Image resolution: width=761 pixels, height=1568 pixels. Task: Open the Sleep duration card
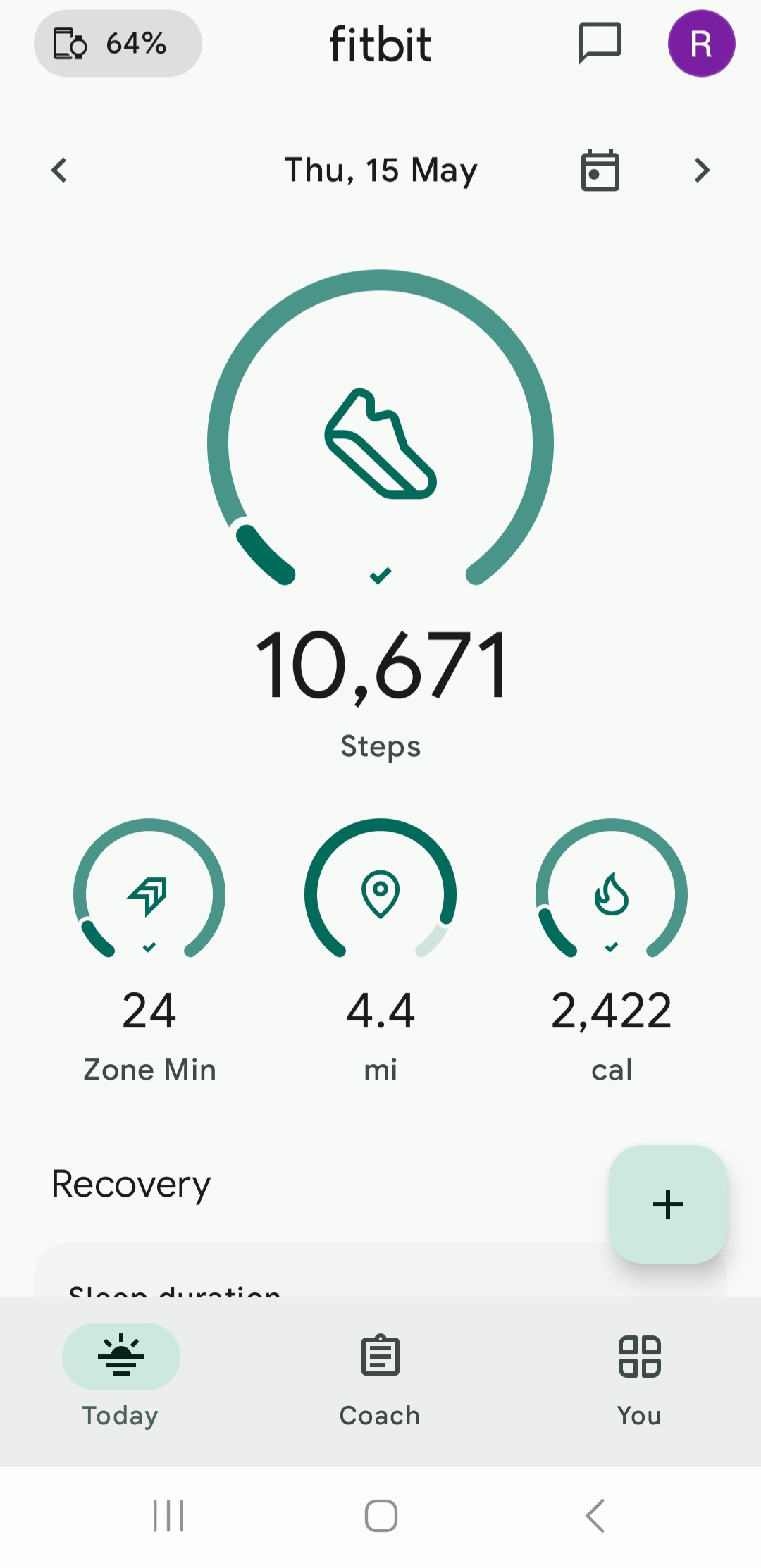(380, 1271)
